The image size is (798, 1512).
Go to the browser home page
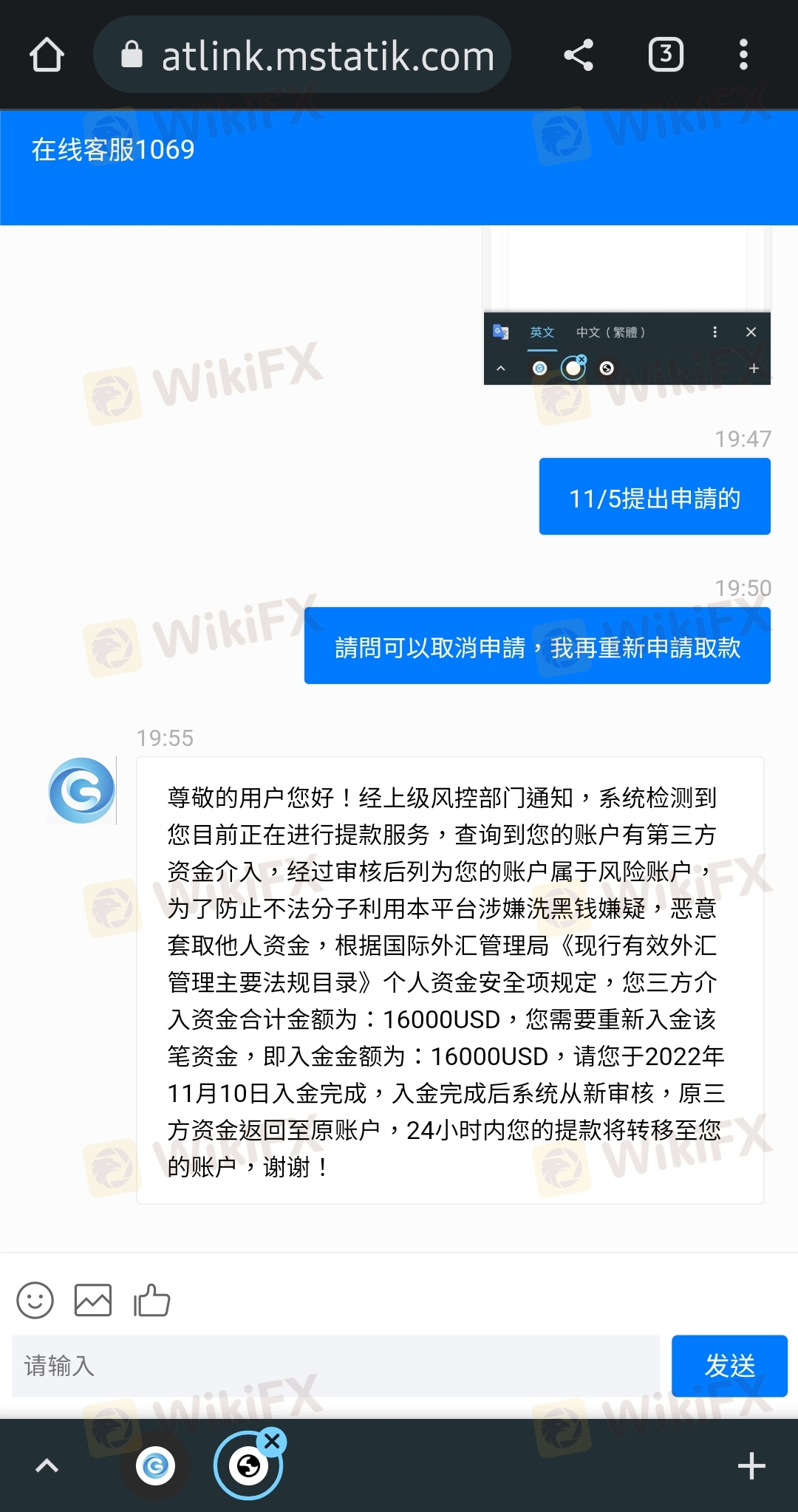(47, 55)
